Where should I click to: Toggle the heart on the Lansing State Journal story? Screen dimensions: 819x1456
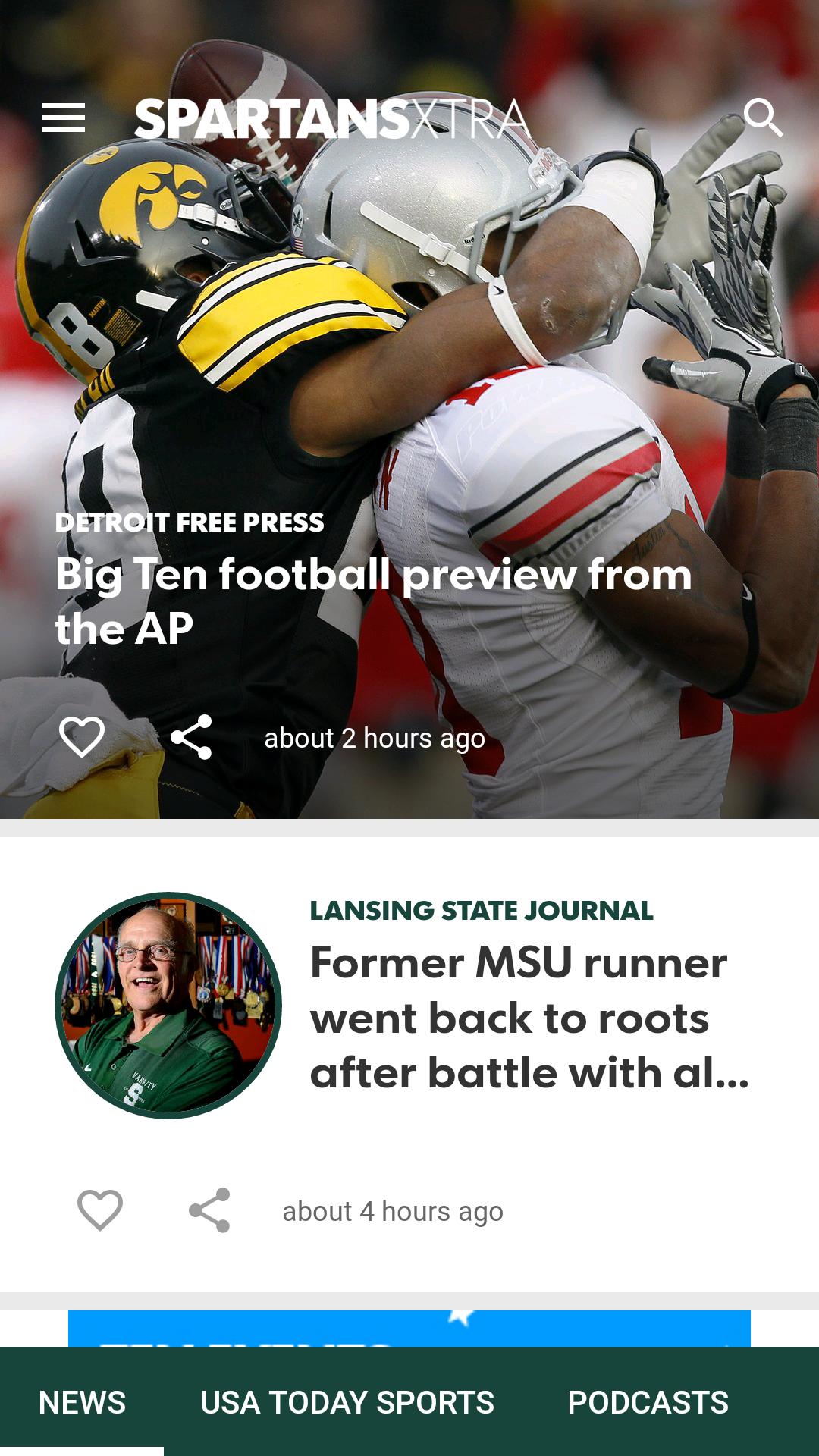coord(101,1211)
